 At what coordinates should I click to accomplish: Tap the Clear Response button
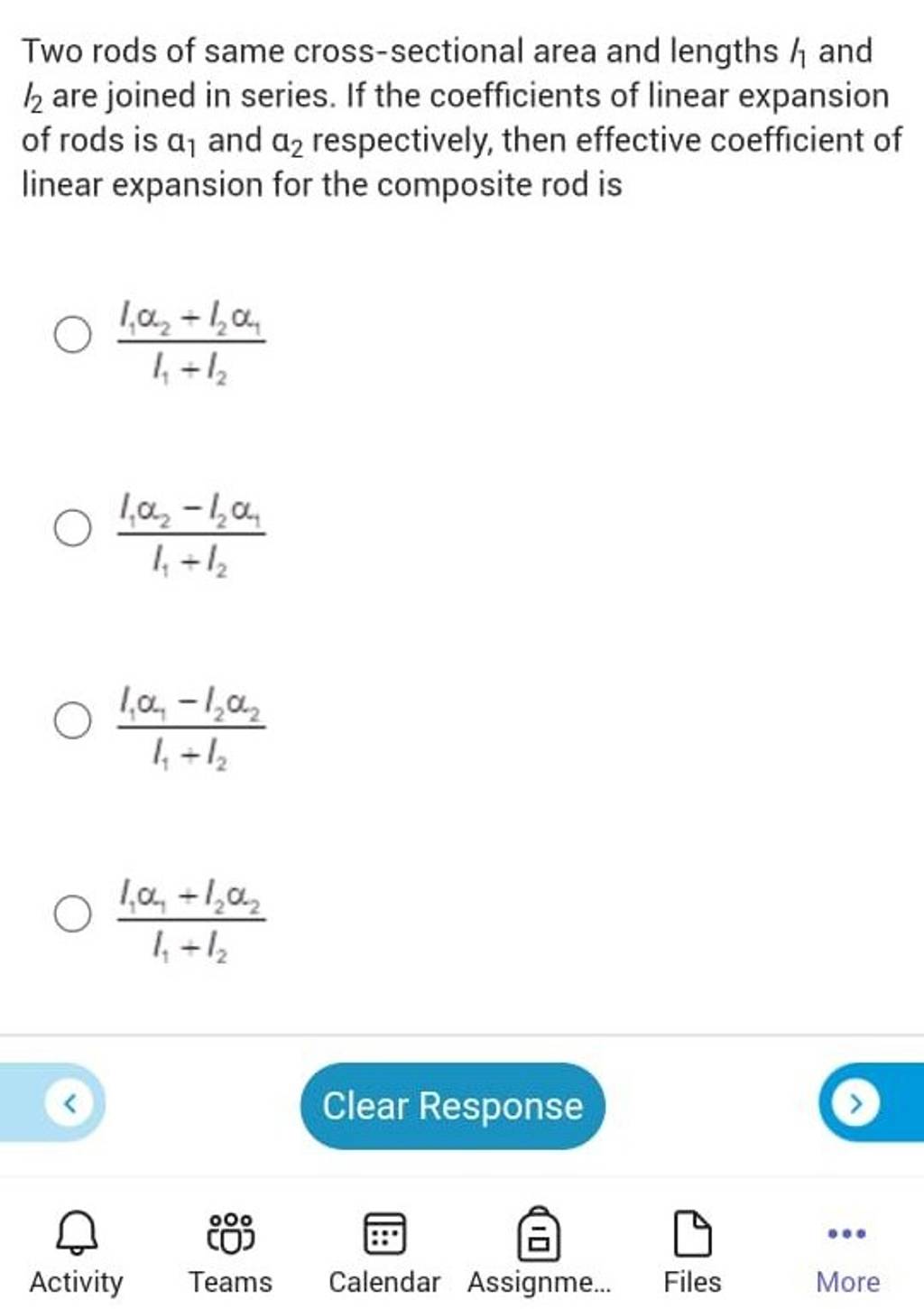click(452, 1106)
